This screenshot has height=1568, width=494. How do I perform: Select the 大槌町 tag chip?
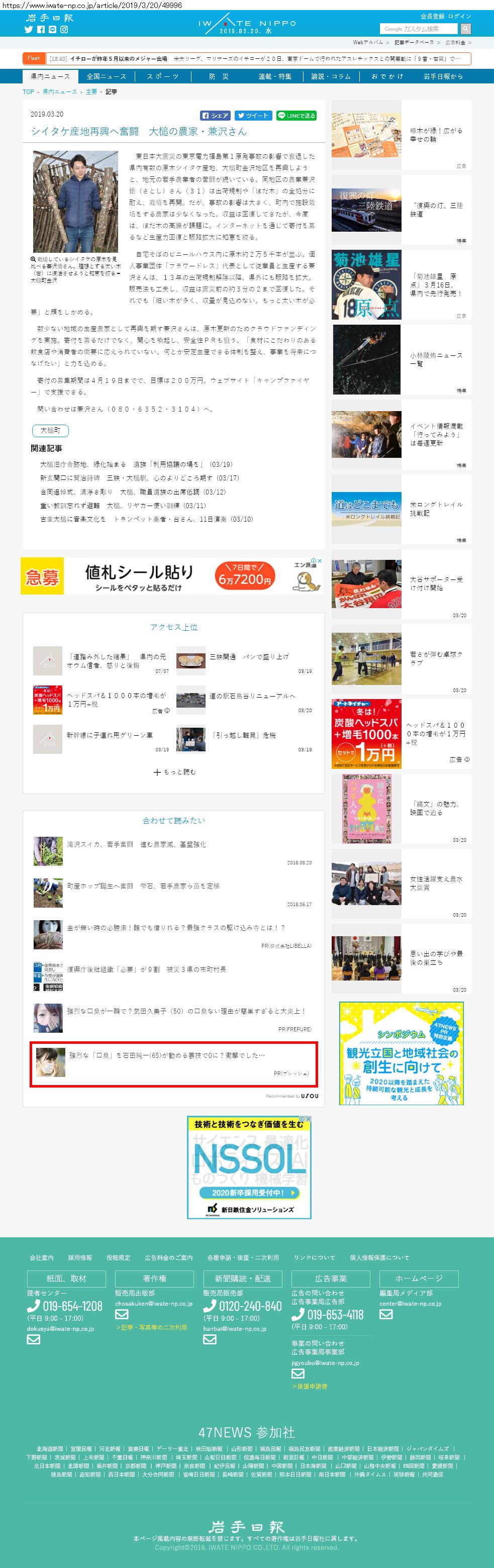coord(50,431)
